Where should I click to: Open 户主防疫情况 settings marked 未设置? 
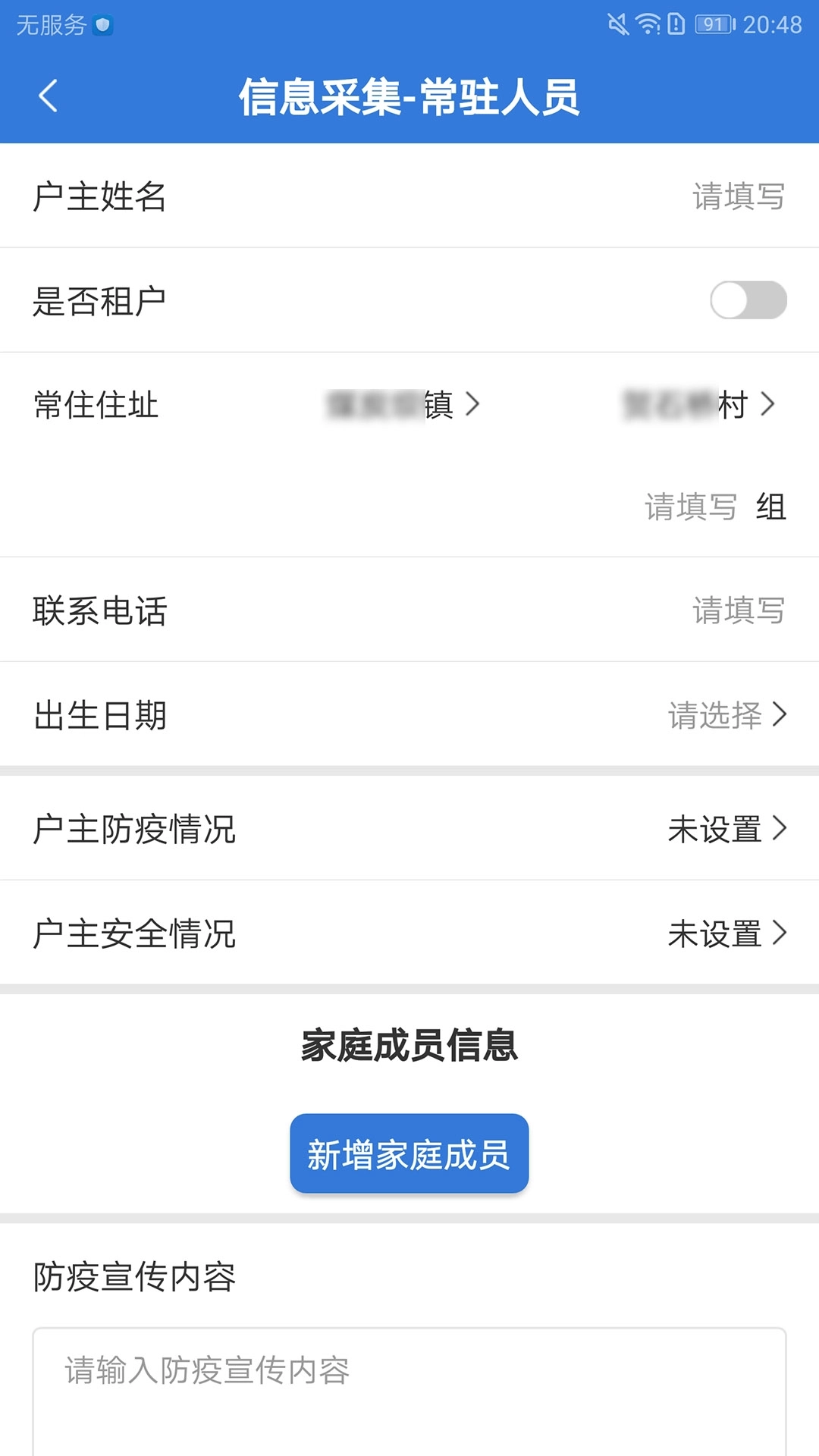pyautogui.click(x=720, y=829)
